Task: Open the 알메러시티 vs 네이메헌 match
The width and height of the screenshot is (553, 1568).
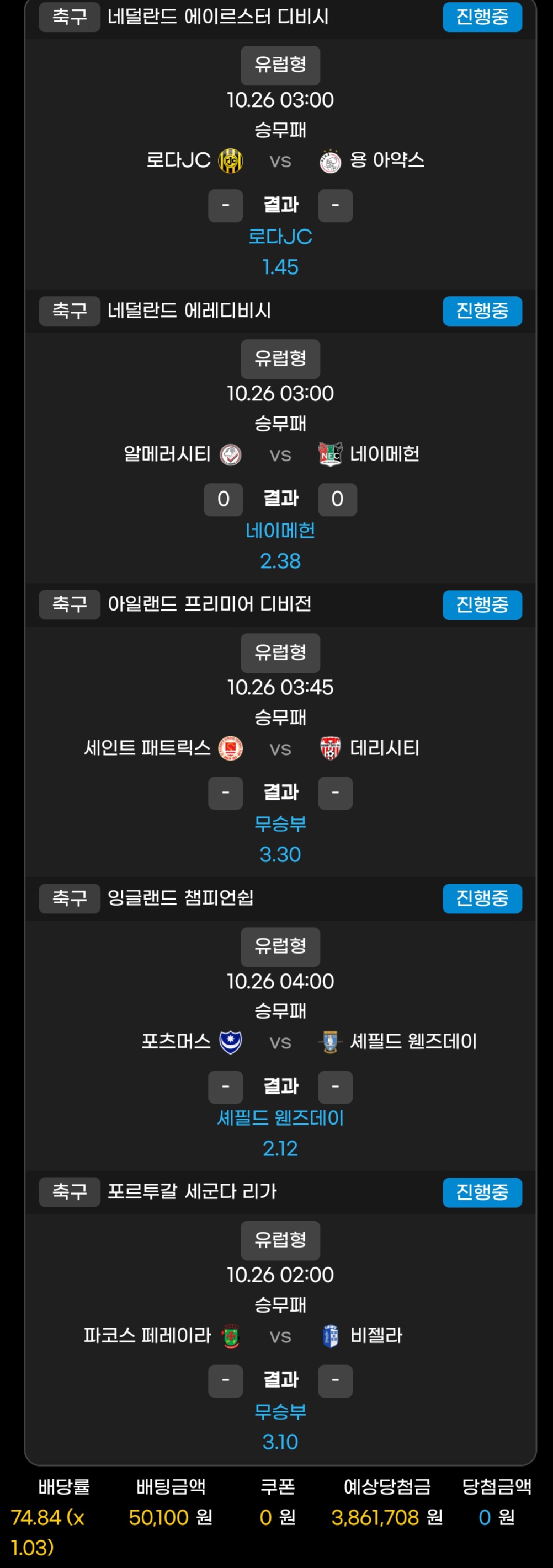Action: point(280,454)
